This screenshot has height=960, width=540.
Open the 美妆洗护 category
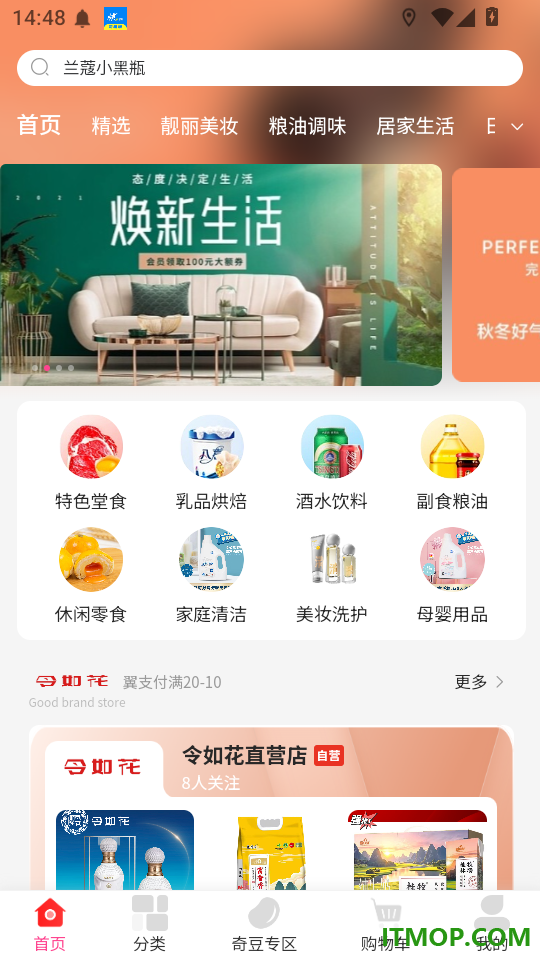(x=332, y=576)
